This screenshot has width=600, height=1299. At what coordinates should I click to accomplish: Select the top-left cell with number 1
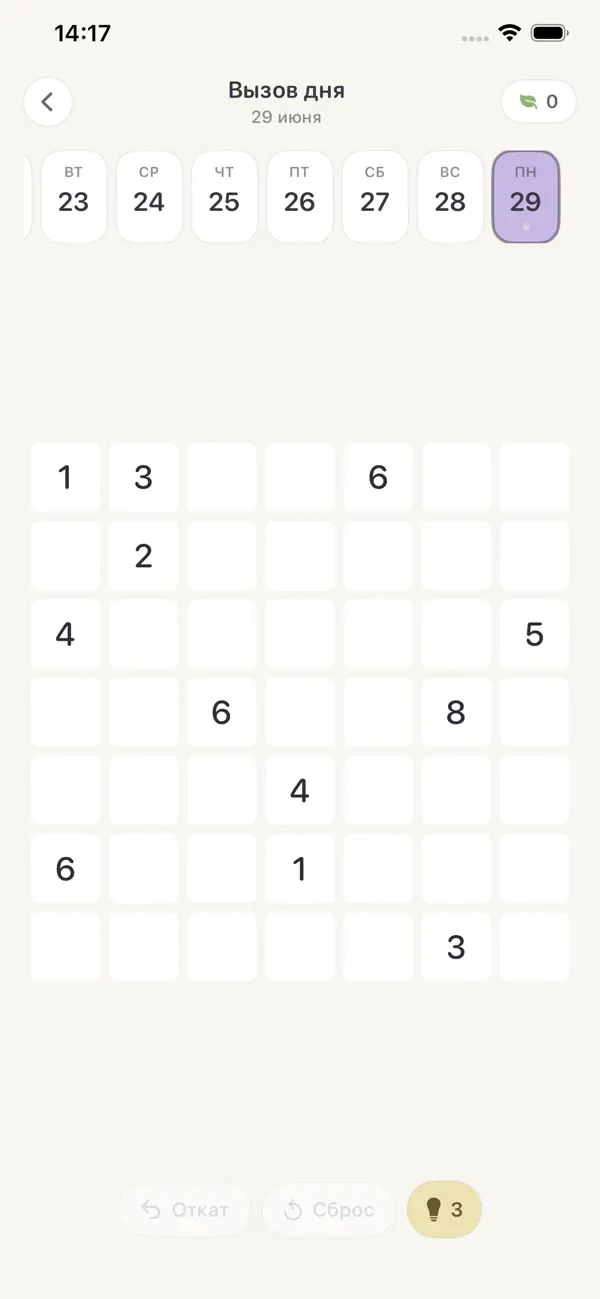pos(65,477)
